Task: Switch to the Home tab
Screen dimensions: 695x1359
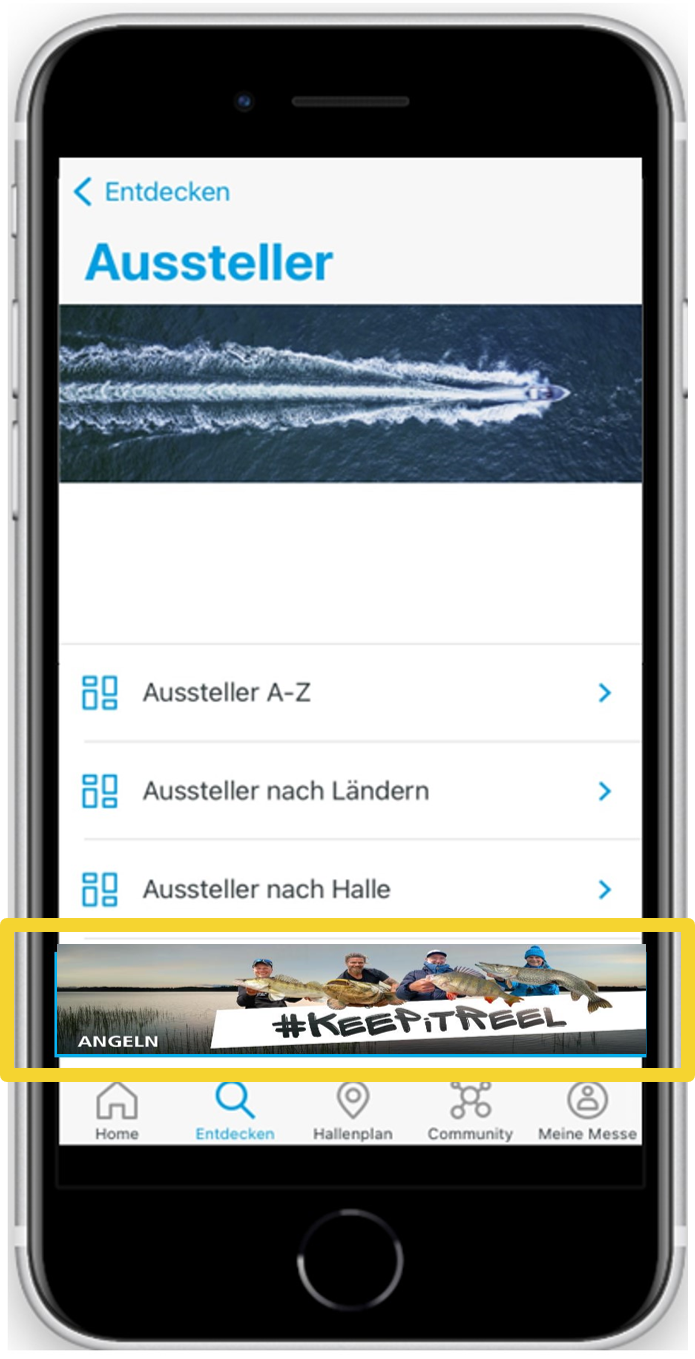Action: tap(117, 1110)
